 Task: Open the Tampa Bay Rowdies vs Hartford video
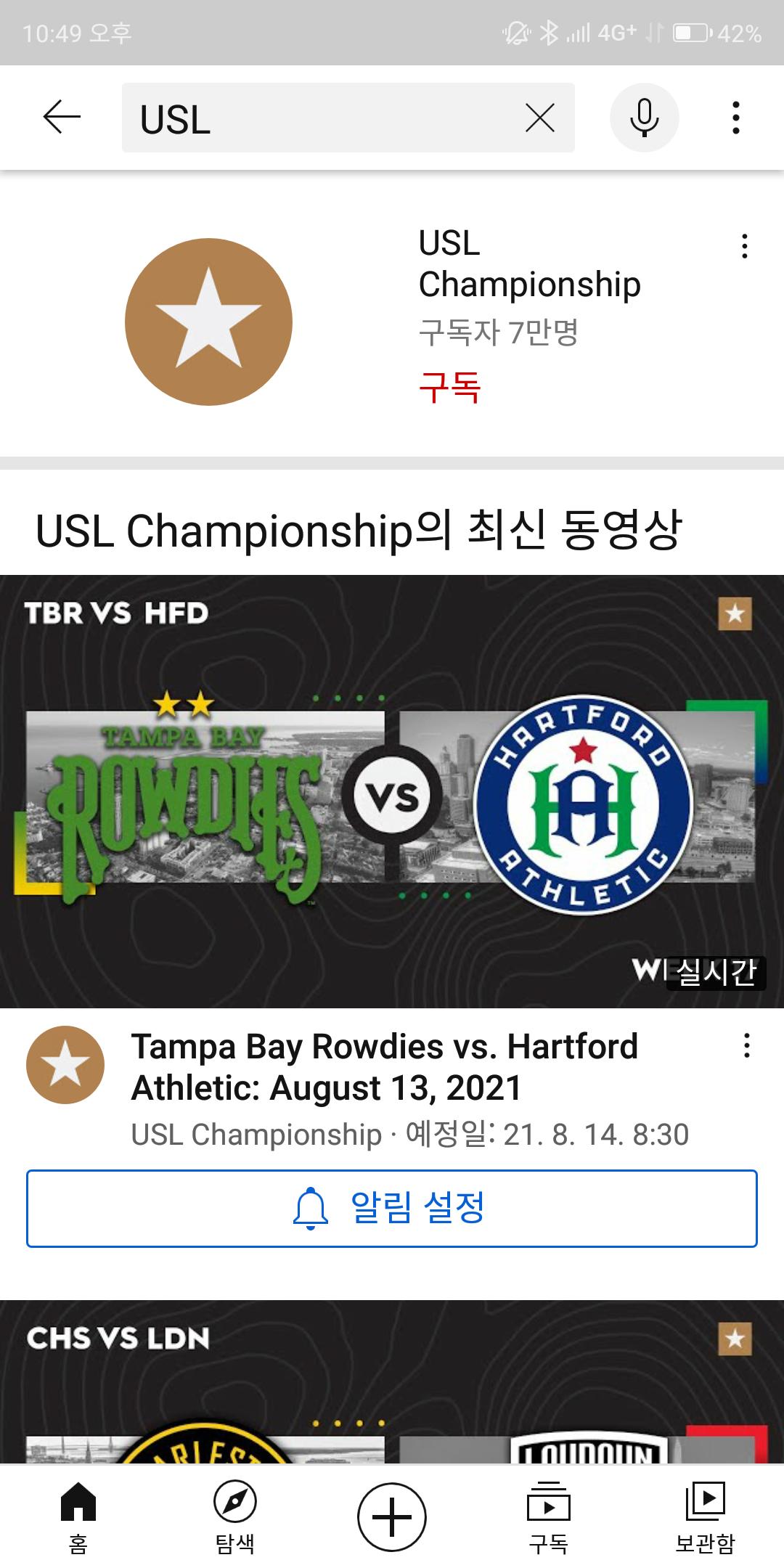(392, 791)
